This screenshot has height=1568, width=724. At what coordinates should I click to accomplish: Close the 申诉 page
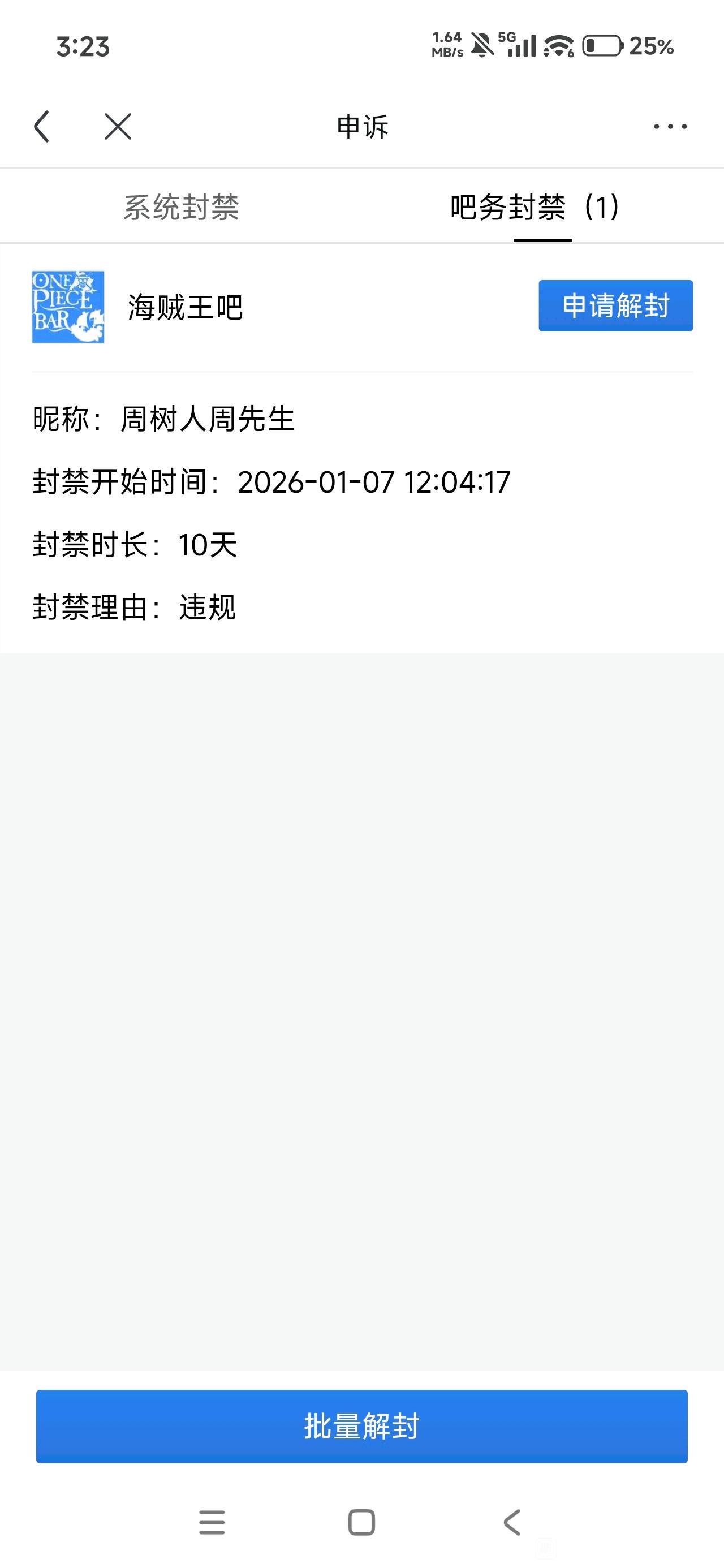(x=118, y=127)
